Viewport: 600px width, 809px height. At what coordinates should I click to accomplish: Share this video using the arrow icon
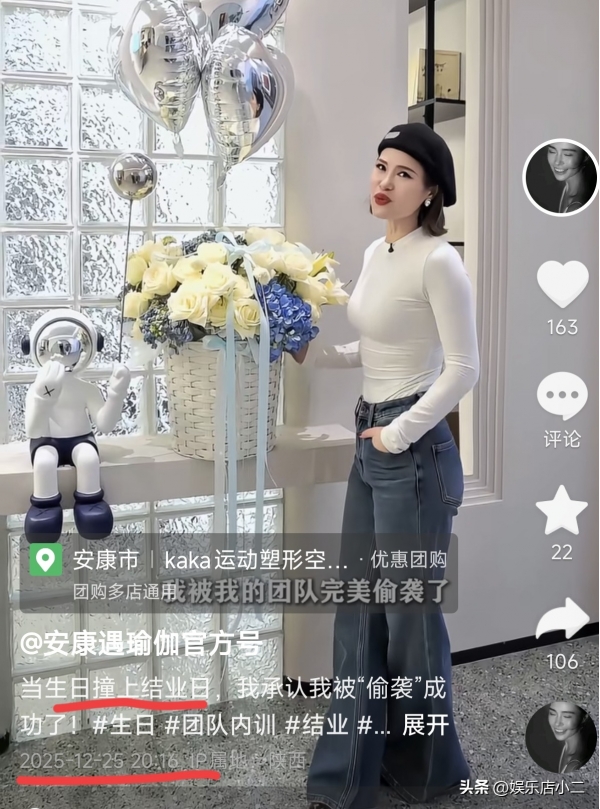click(x=562, y=620)
